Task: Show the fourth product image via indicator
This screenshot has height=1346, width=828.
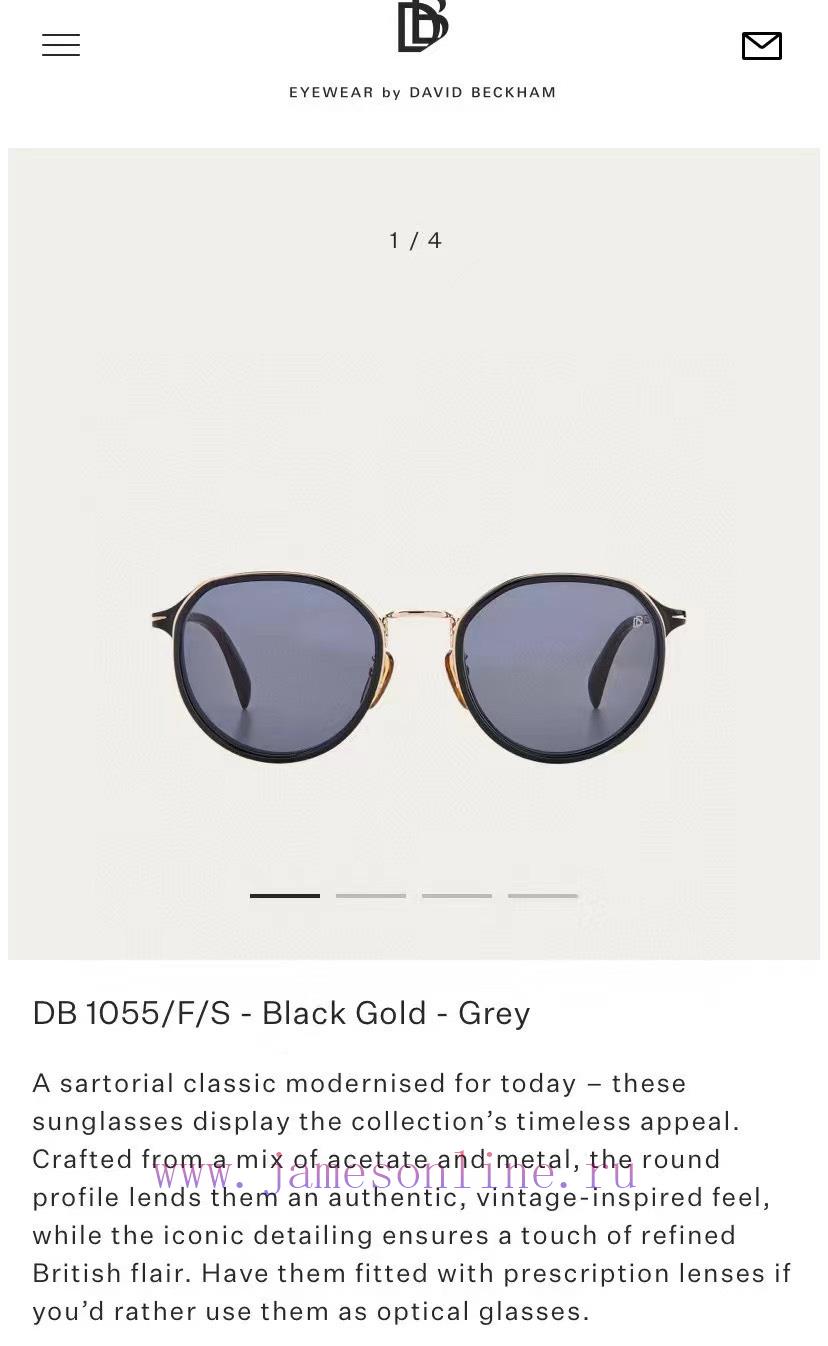Action: pos(543,896)
